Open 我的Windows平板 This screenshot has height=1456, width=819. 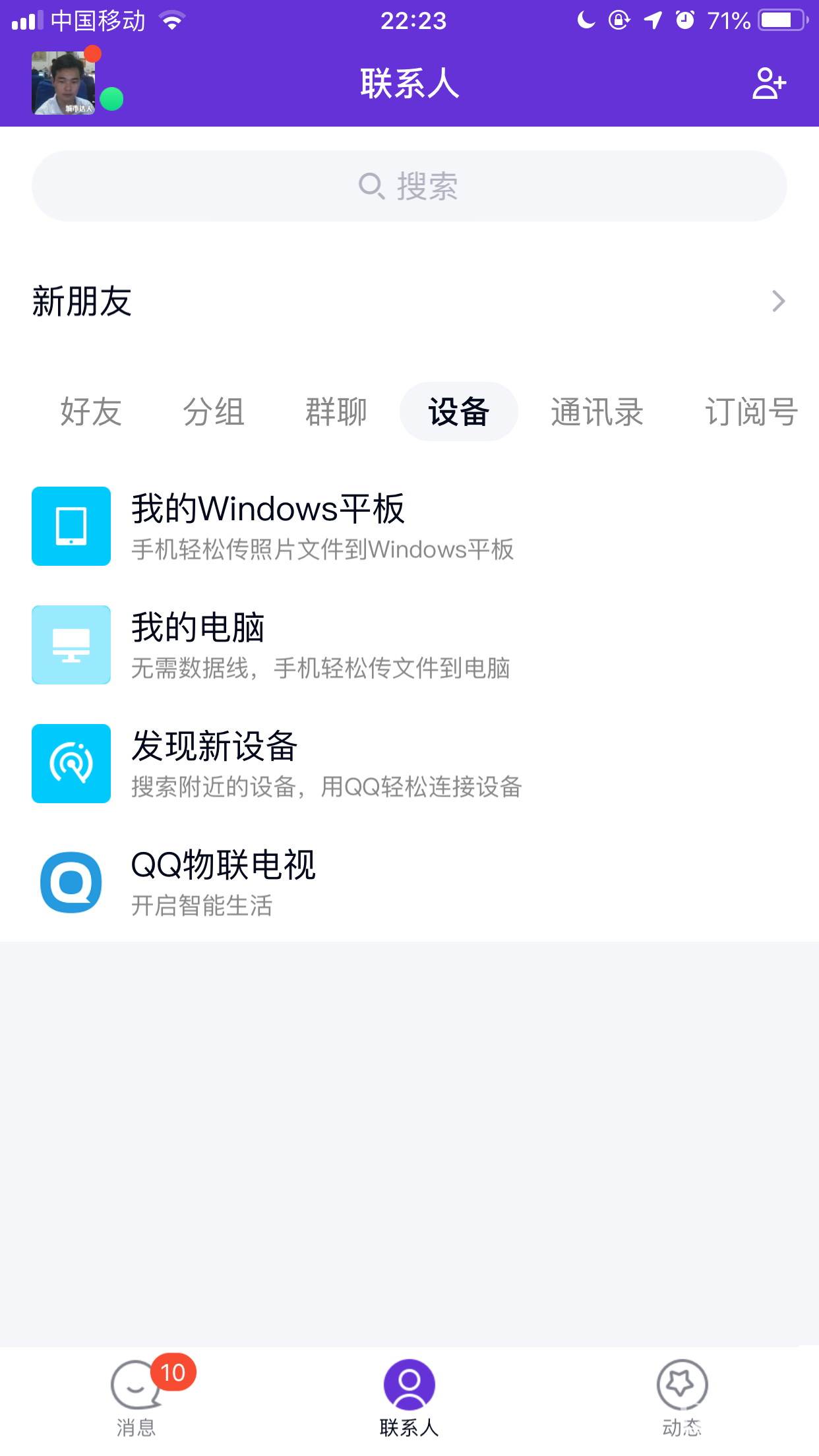pos(409,526)
